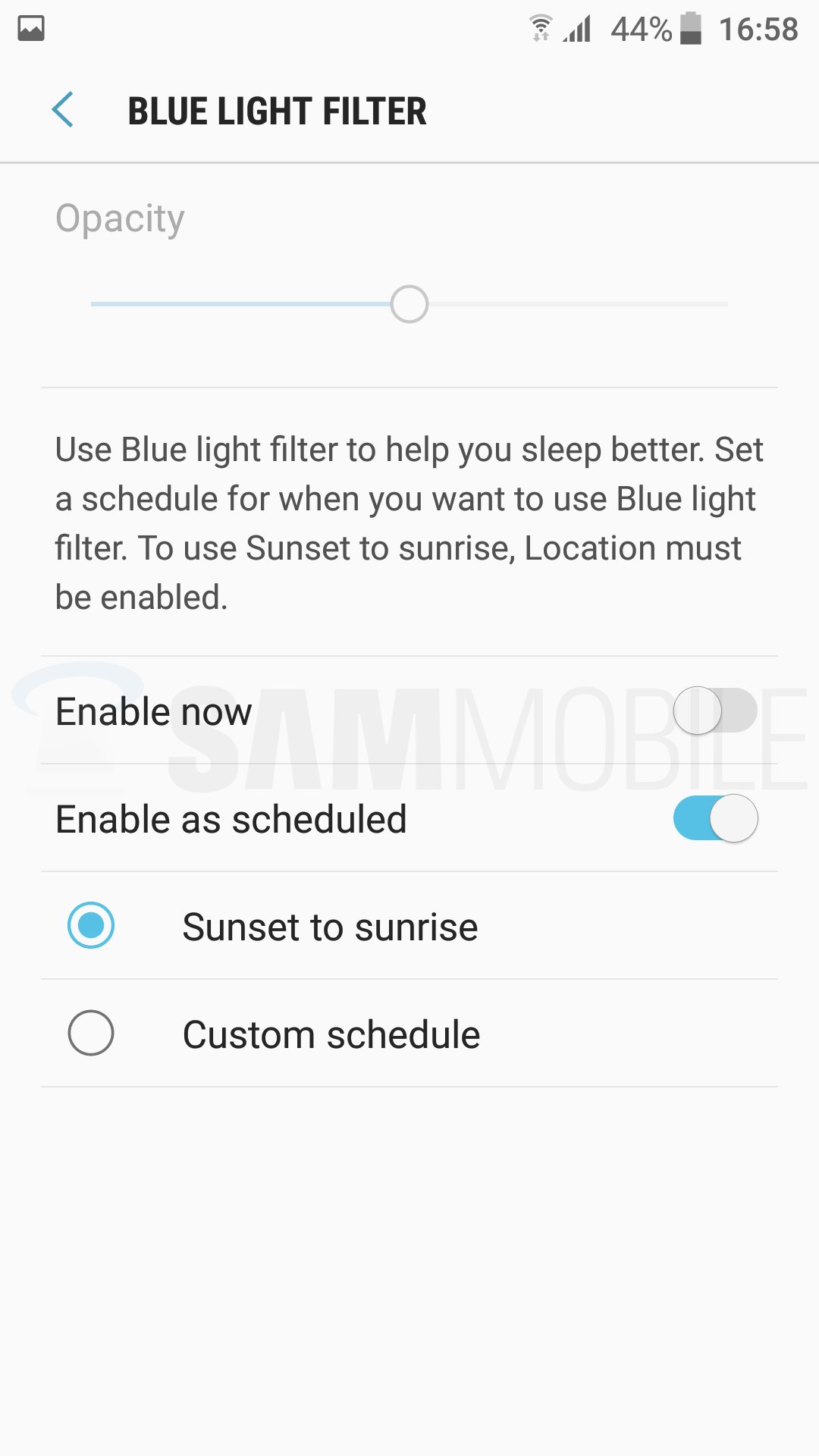
Task: Go back from Blue Light Filter
Action: point(63,110)
